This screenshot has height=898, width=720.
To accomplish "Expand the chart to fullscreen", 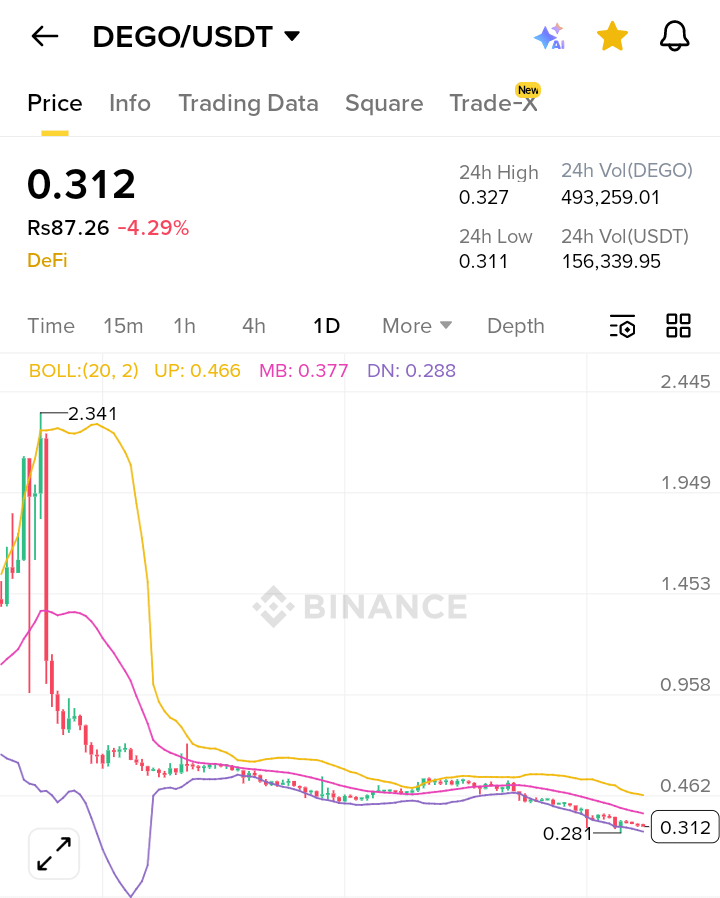I will [x=53, y=854].
